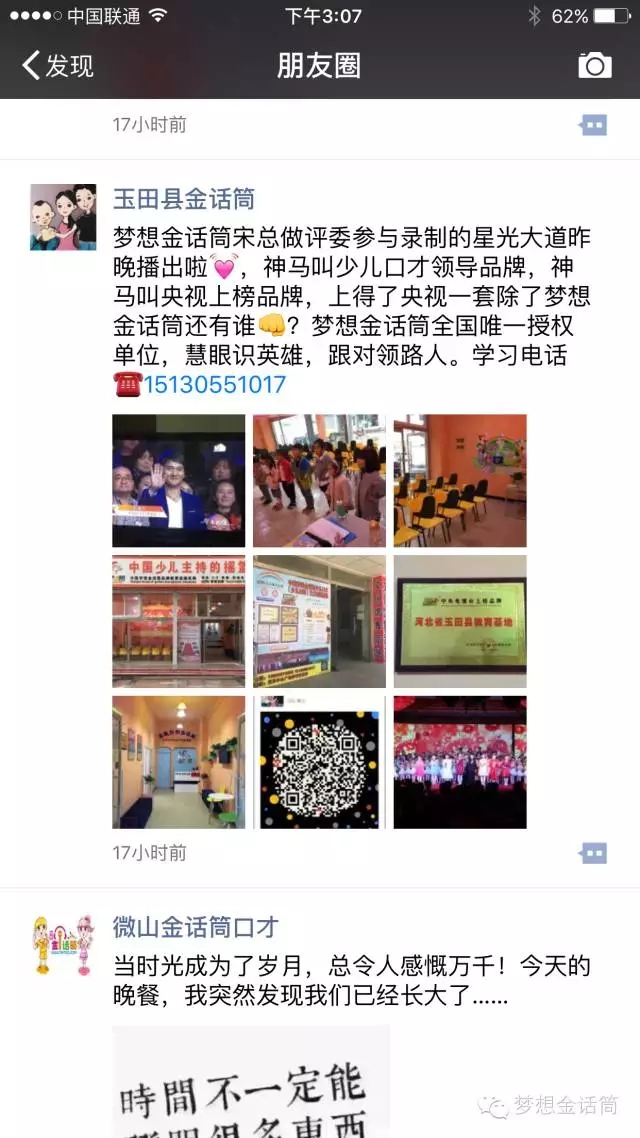Call the phone number 15130551017
640x1138 pixels.
(x=214, y=384)
